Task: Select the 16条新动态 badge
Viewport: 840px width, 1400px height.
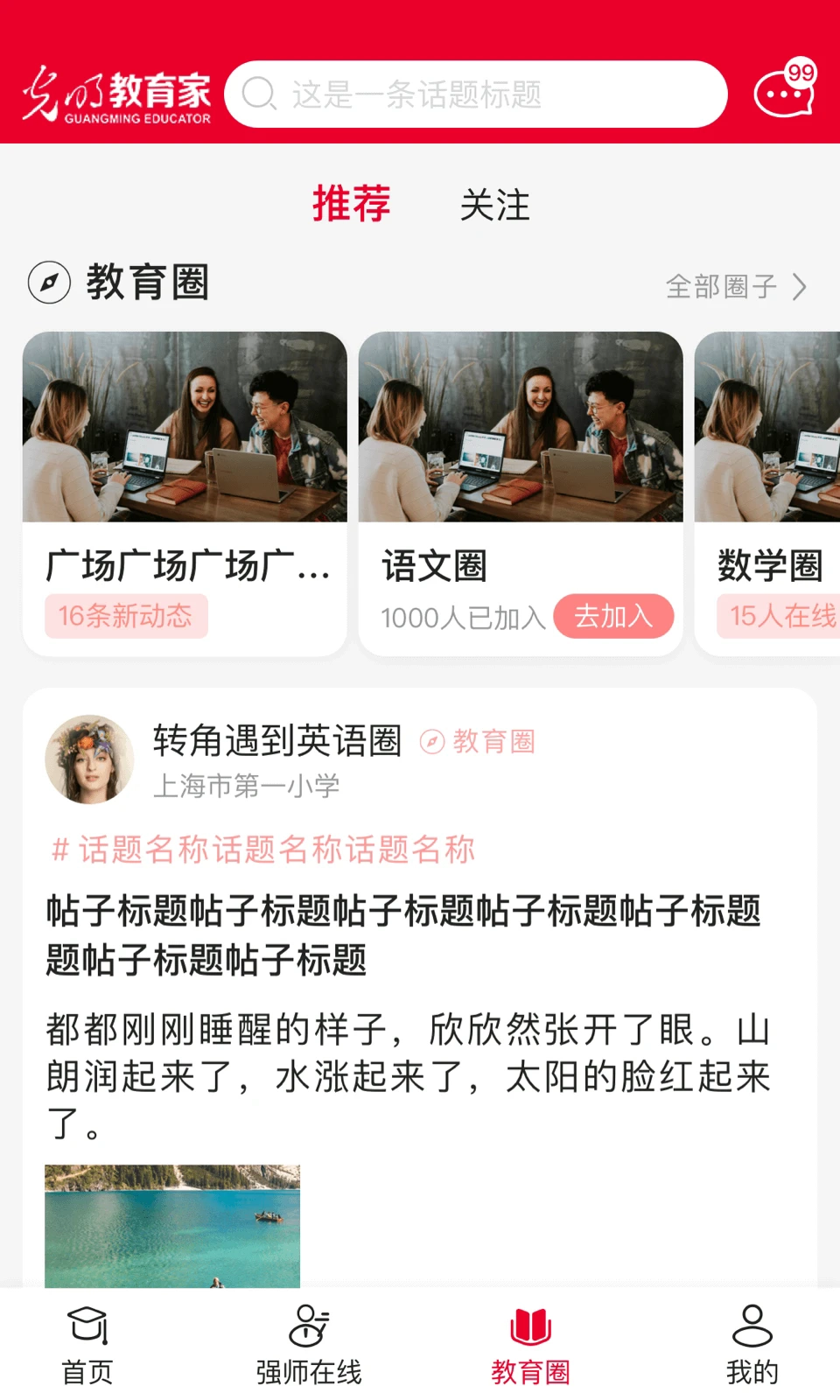Action: [125, 617]
